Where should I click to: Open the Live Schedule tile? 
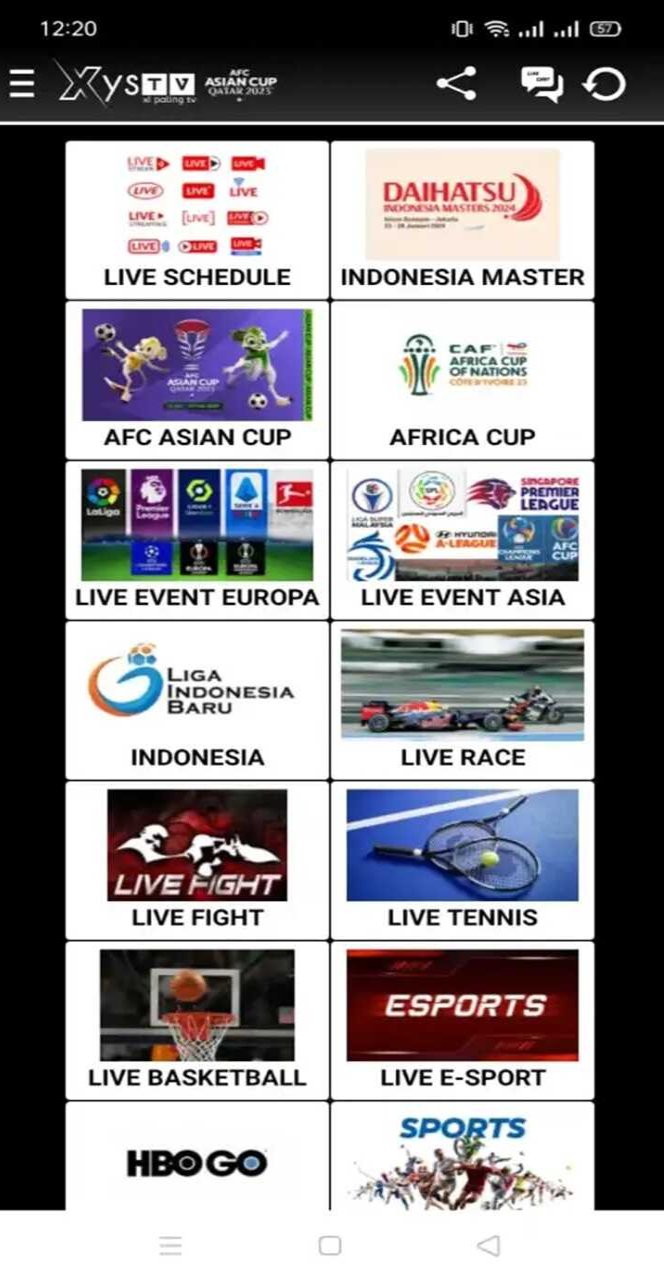197,219
